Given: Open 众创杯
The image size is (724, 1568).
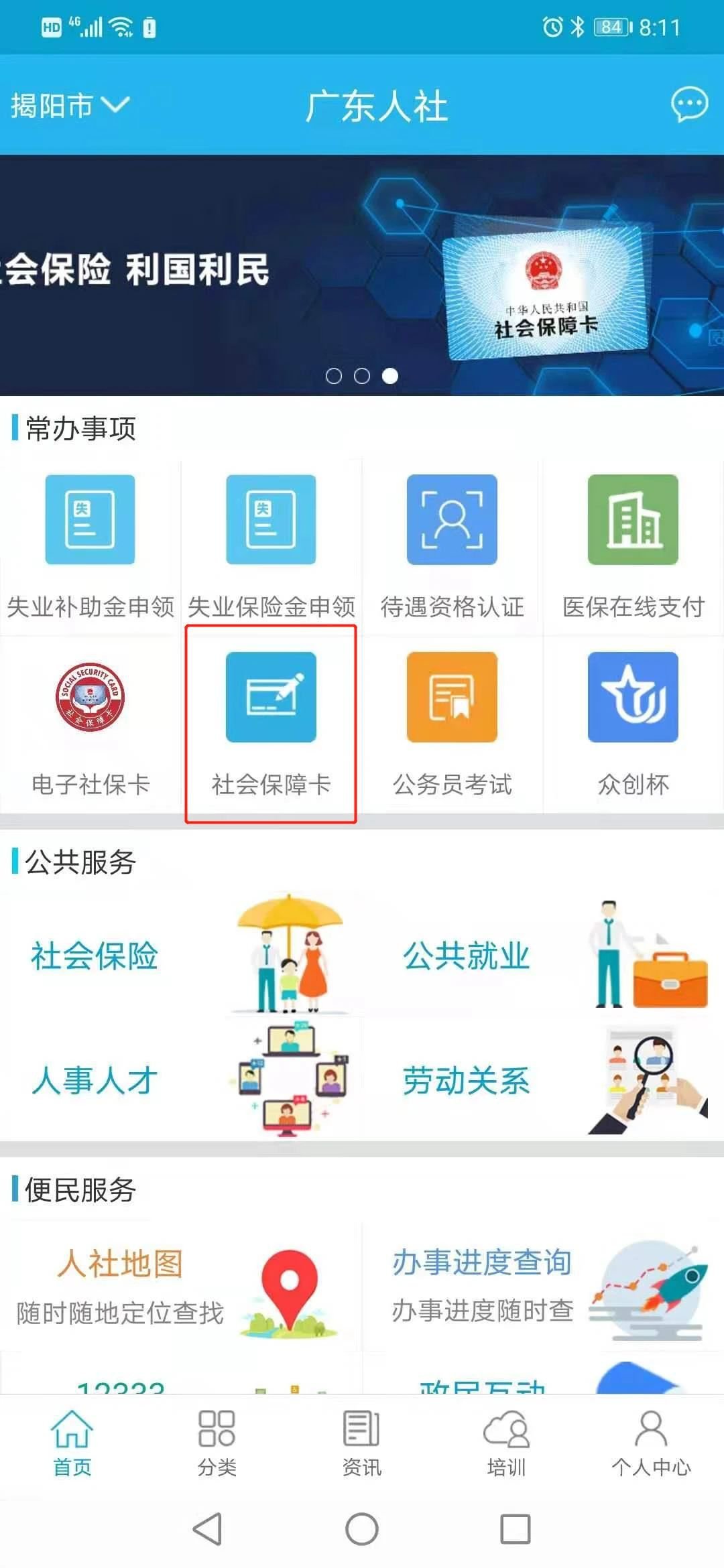Looking at the screenshot, I should pyautogui.click(x=633, y=724).
